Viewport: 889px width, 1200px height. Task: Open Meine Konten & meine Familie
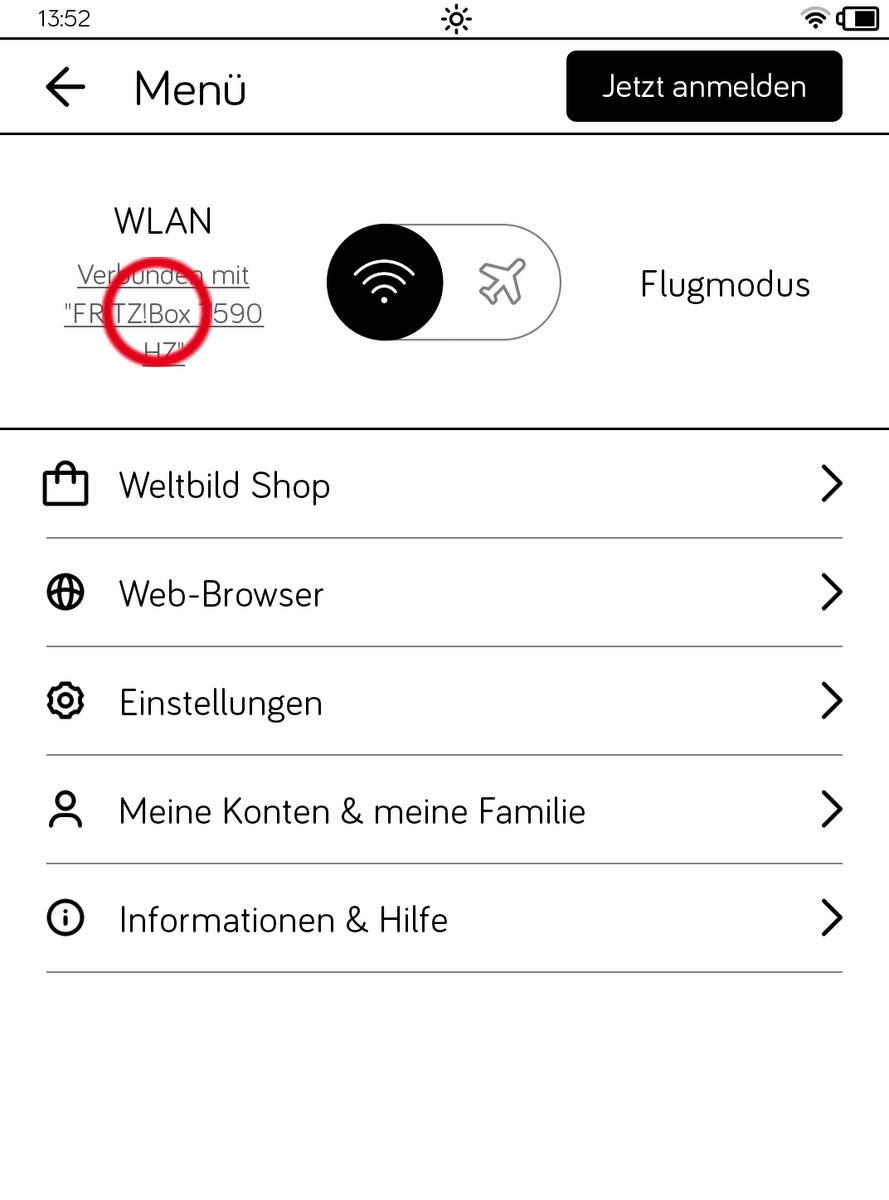(x=444, y=810)
